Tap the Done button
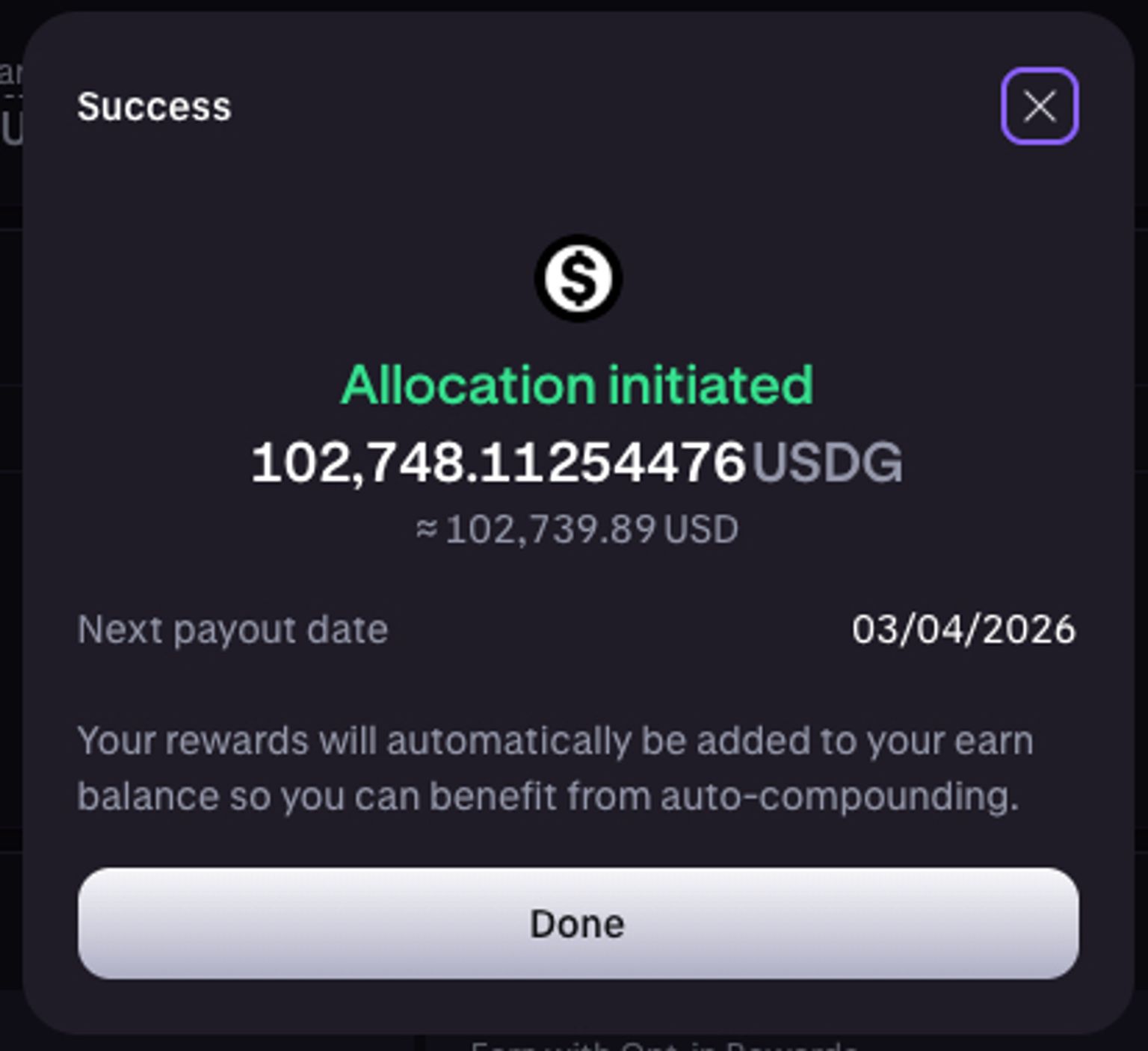 pyautogui.click(x=578, y=923)
